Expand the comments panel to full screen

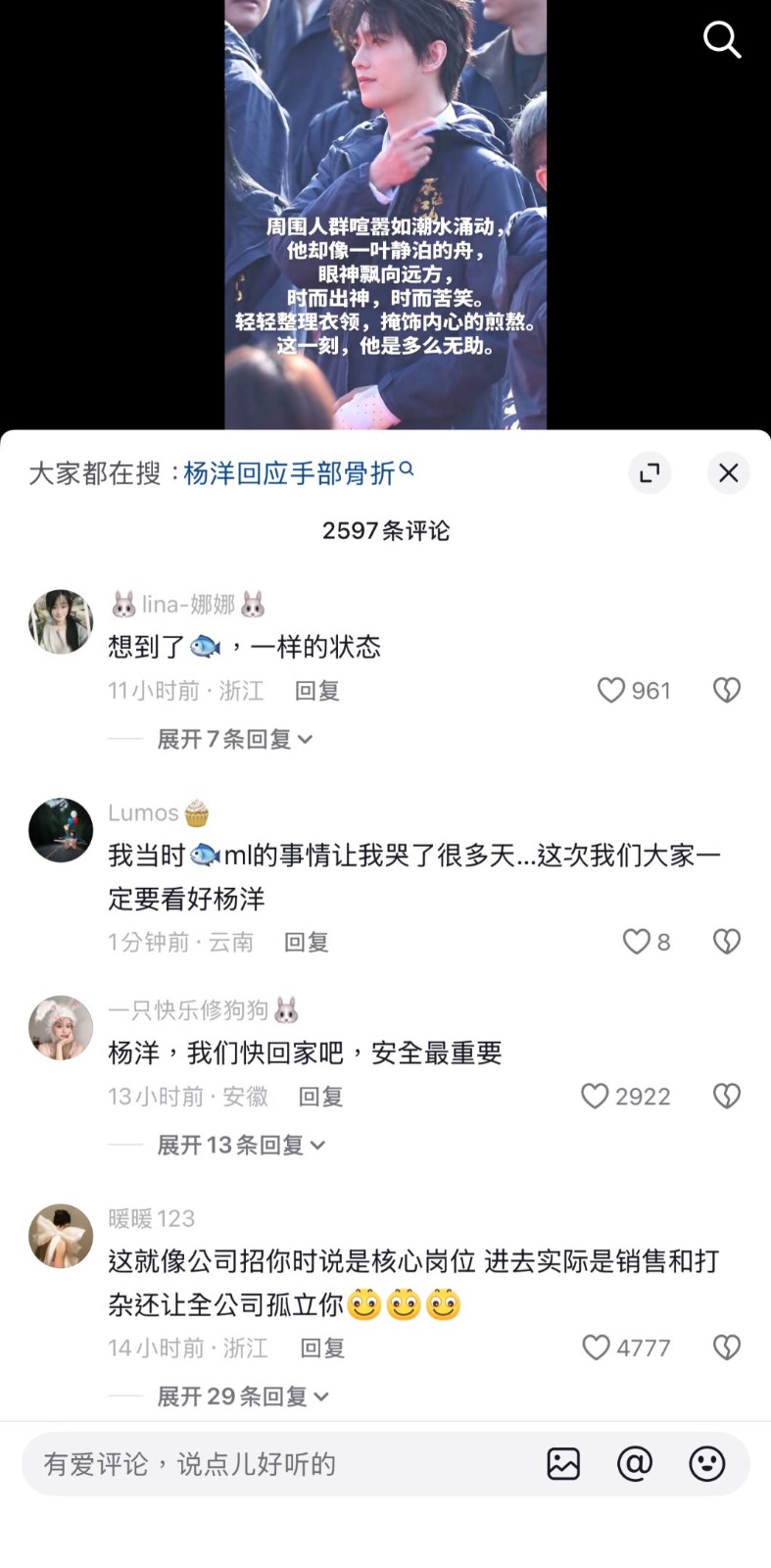[x=649, y=473]
